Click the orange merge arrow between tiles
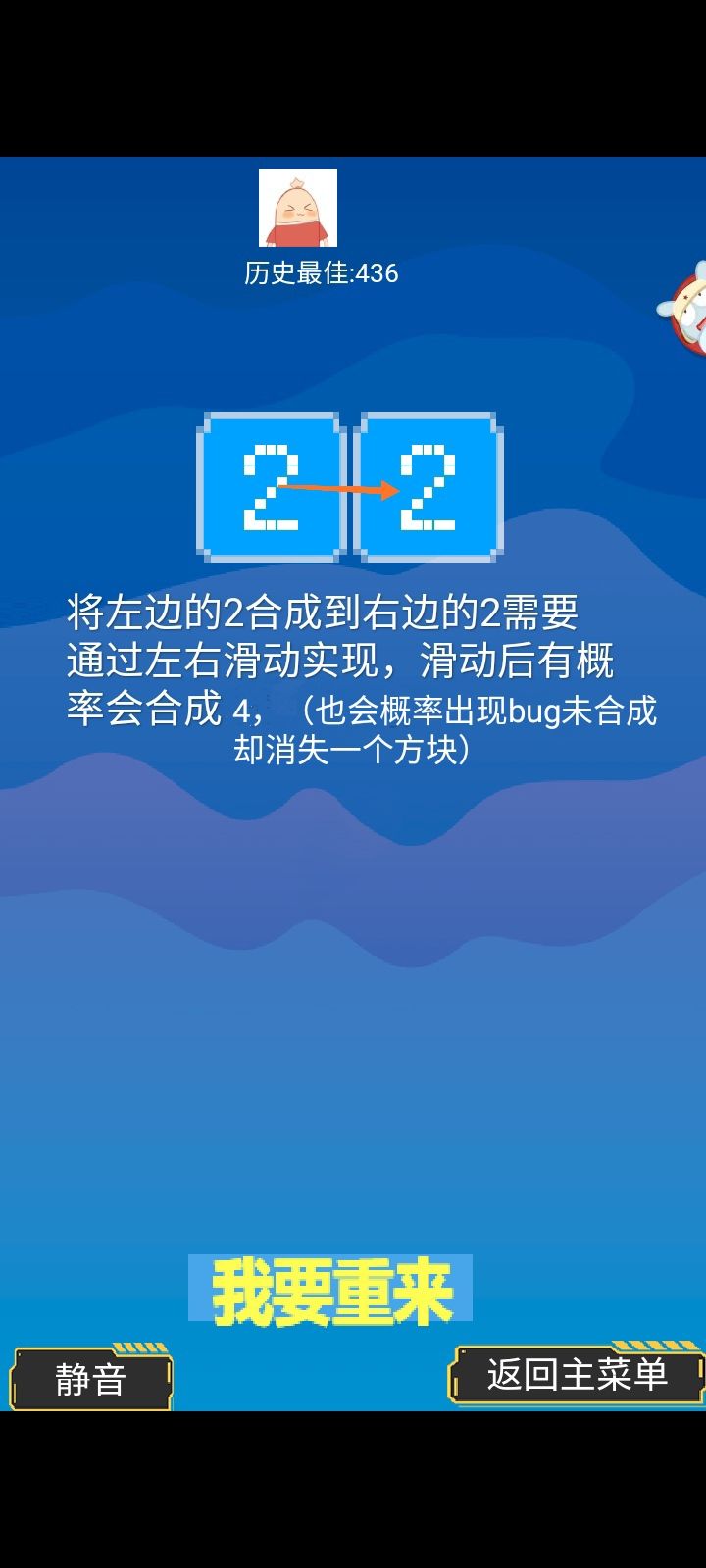This screenshot has width=706, height=1568. [x=341, y=488]
